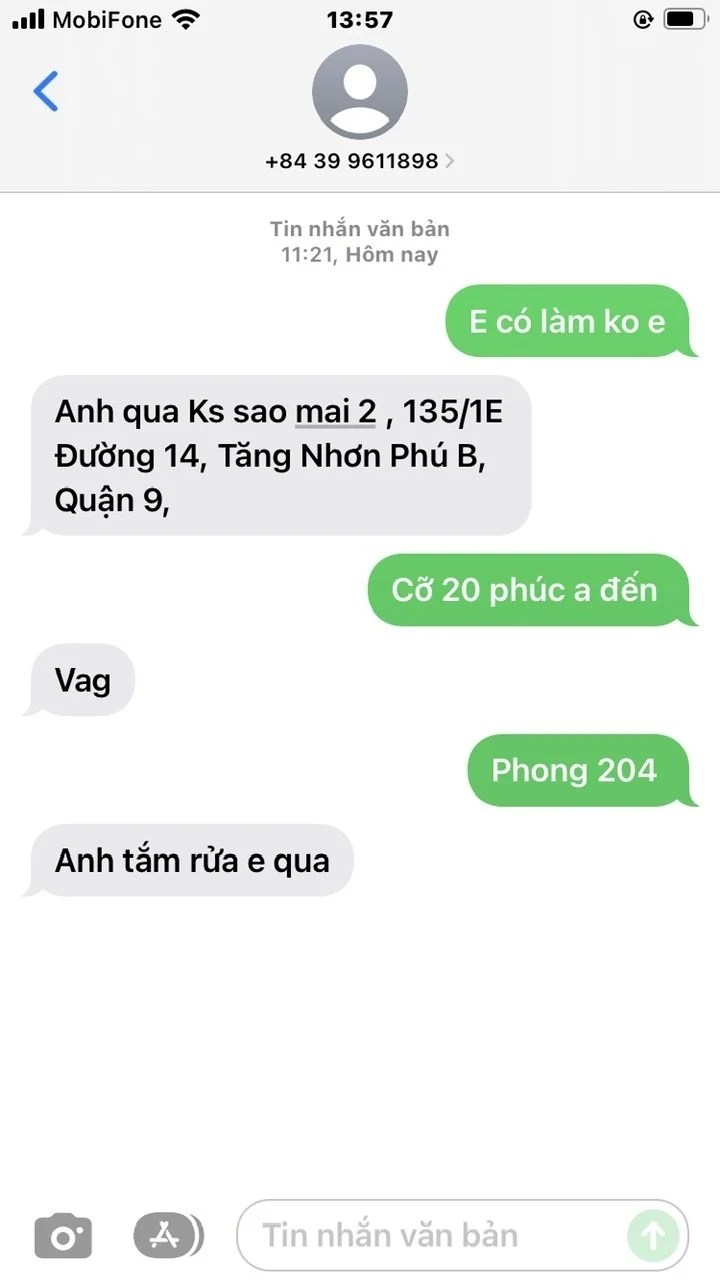Open the App Store apps drawer
This screenshot has height=1280, width=720.
[x=165, y=1236]
